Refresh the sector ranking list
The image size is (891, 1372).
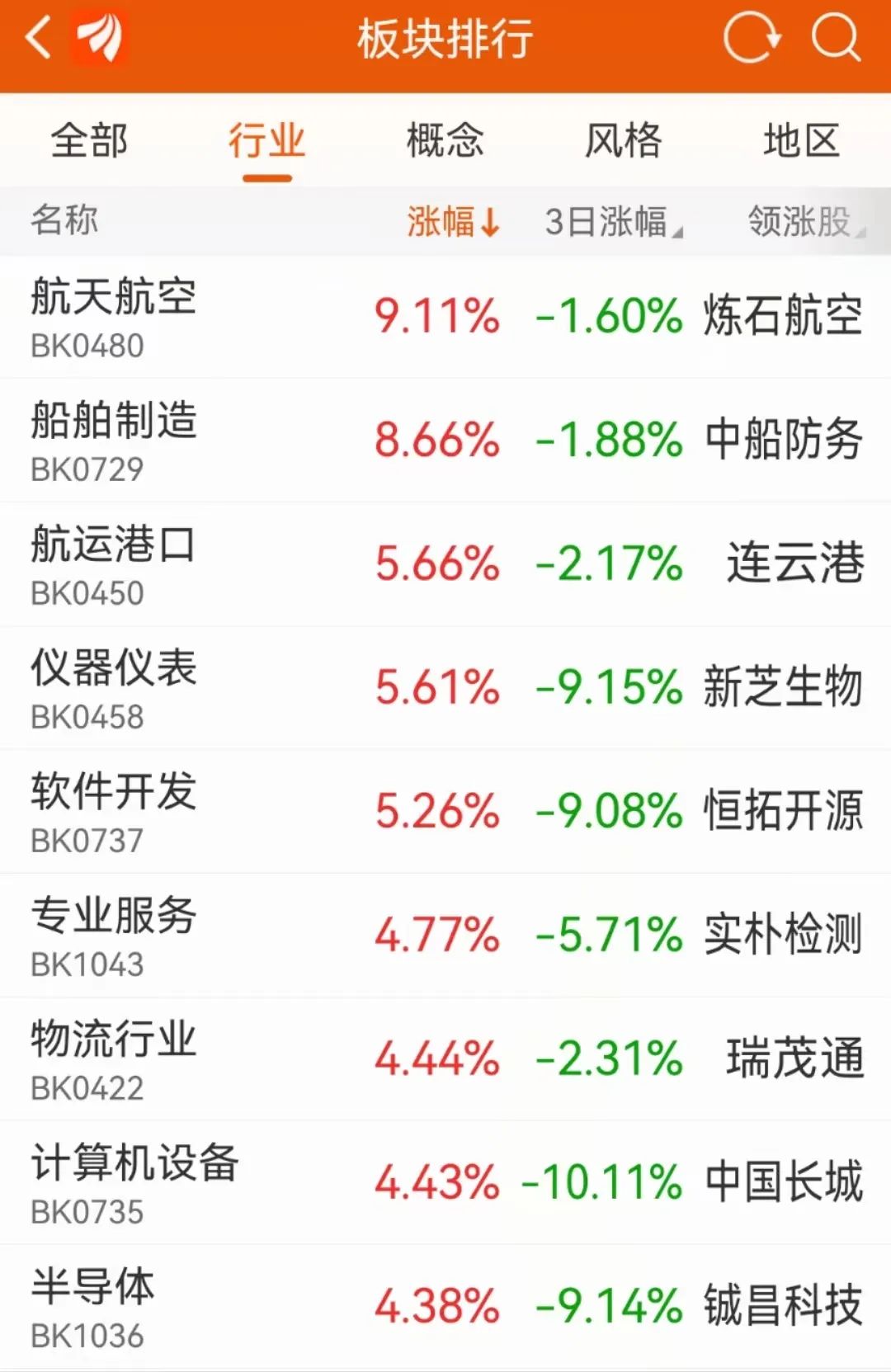(x=752, y=38)
